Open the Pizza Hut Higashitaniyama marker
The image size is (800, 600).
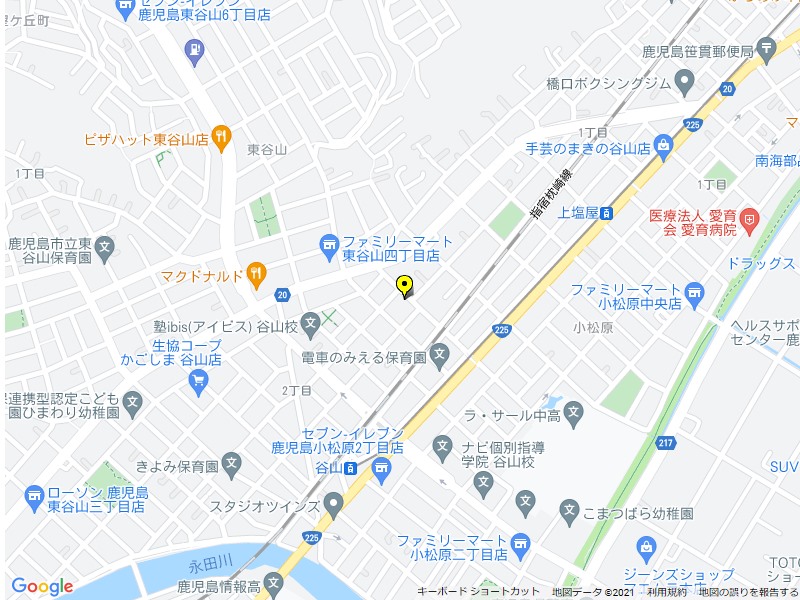223,137
